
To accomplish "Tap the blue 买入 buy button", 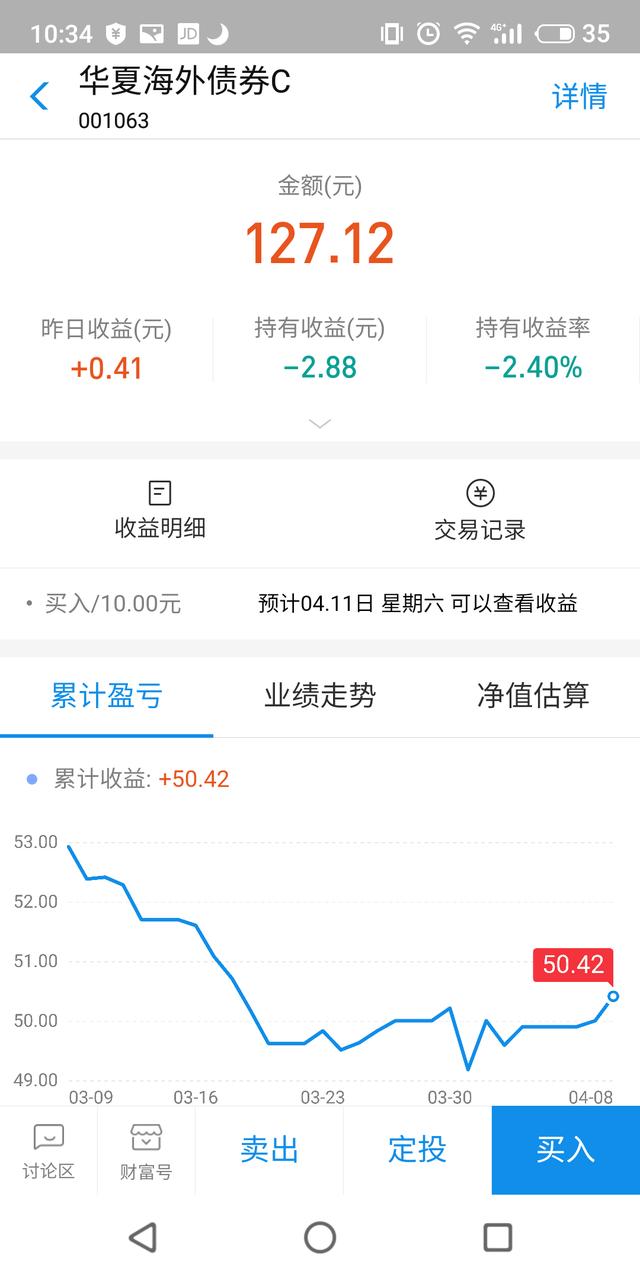I will point(566,1150).
